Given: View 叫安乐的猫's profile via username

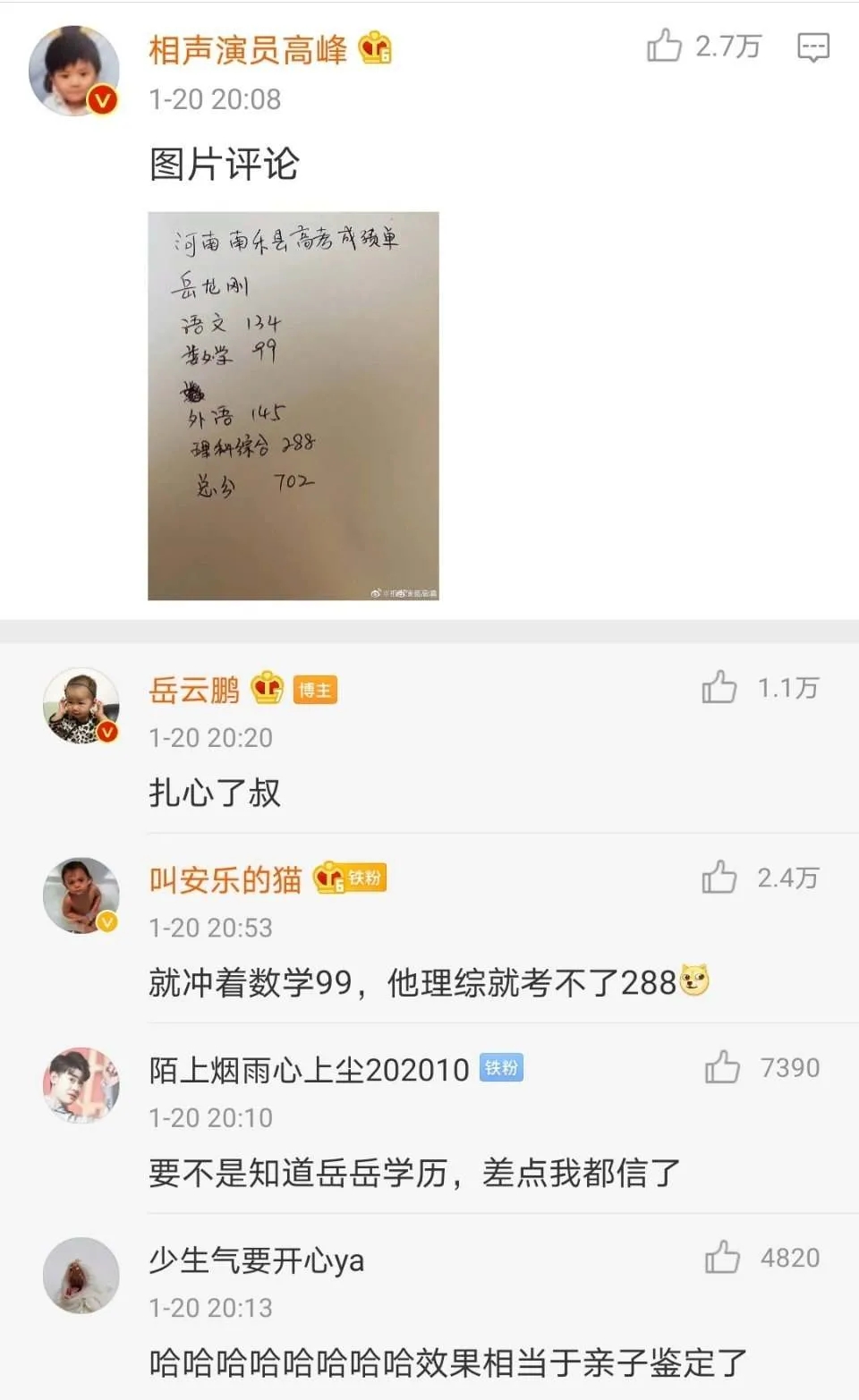Looking at the screenshot, I should [x=225, y=879].
